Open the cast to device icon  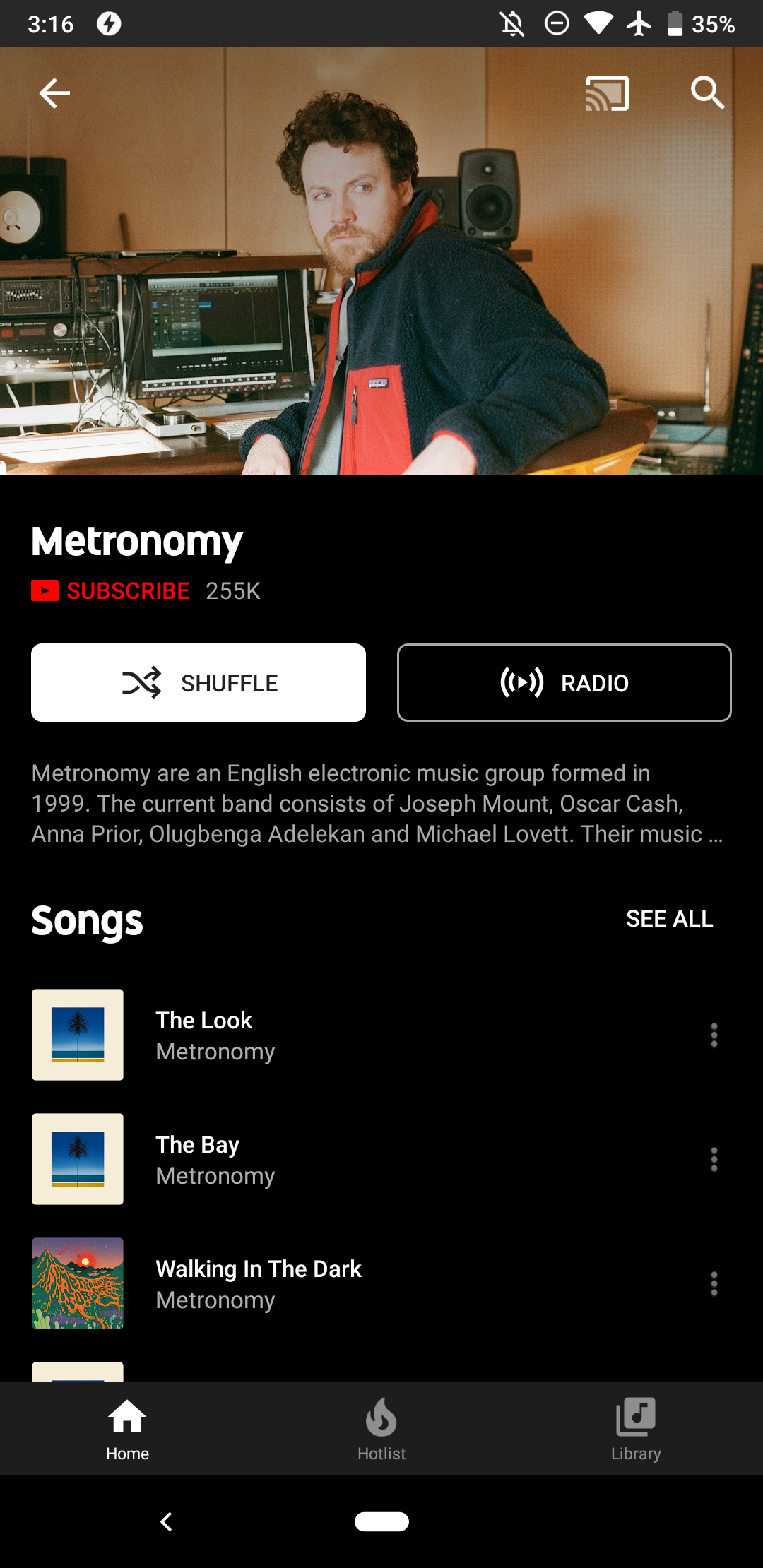(607, 93)
